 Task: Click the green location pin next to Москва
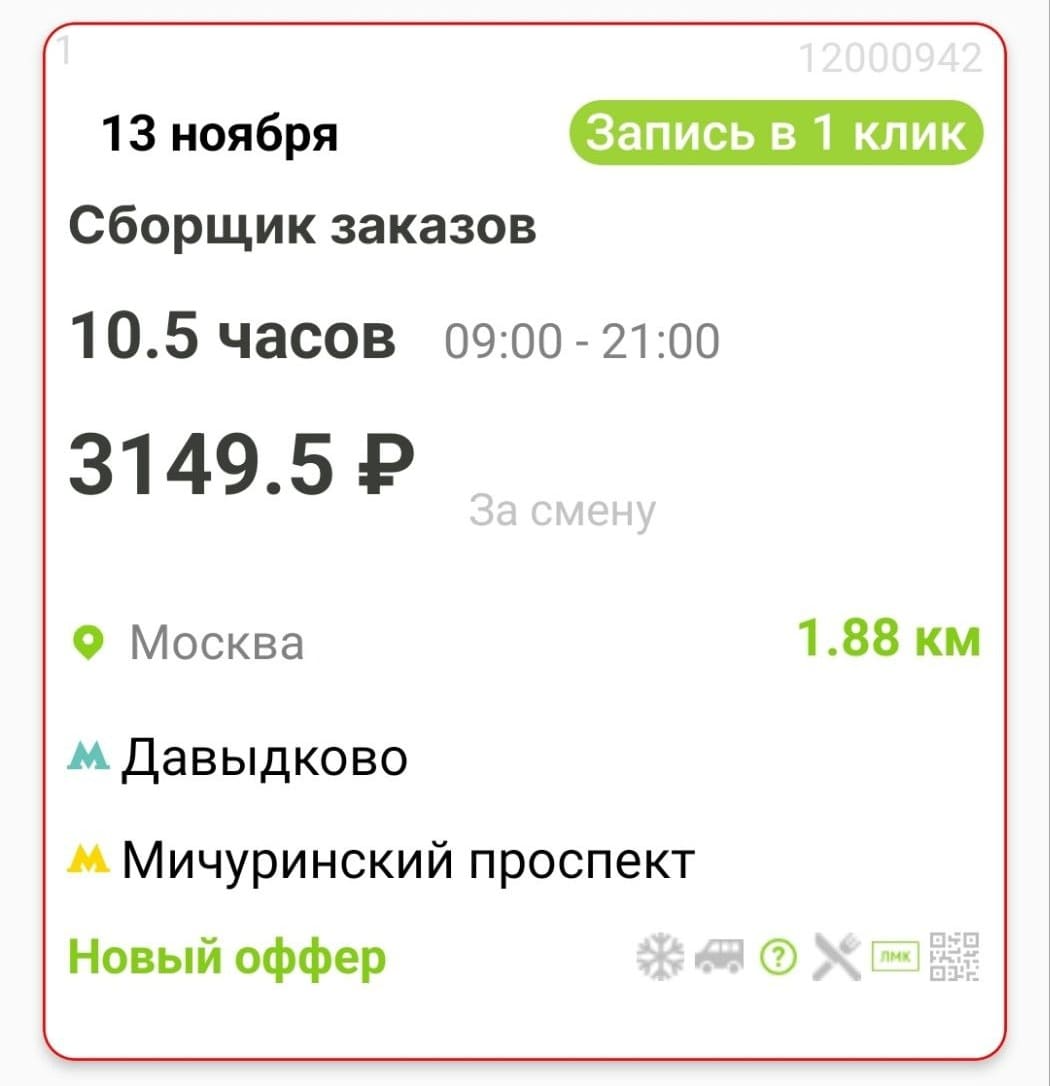pos(90,643)
